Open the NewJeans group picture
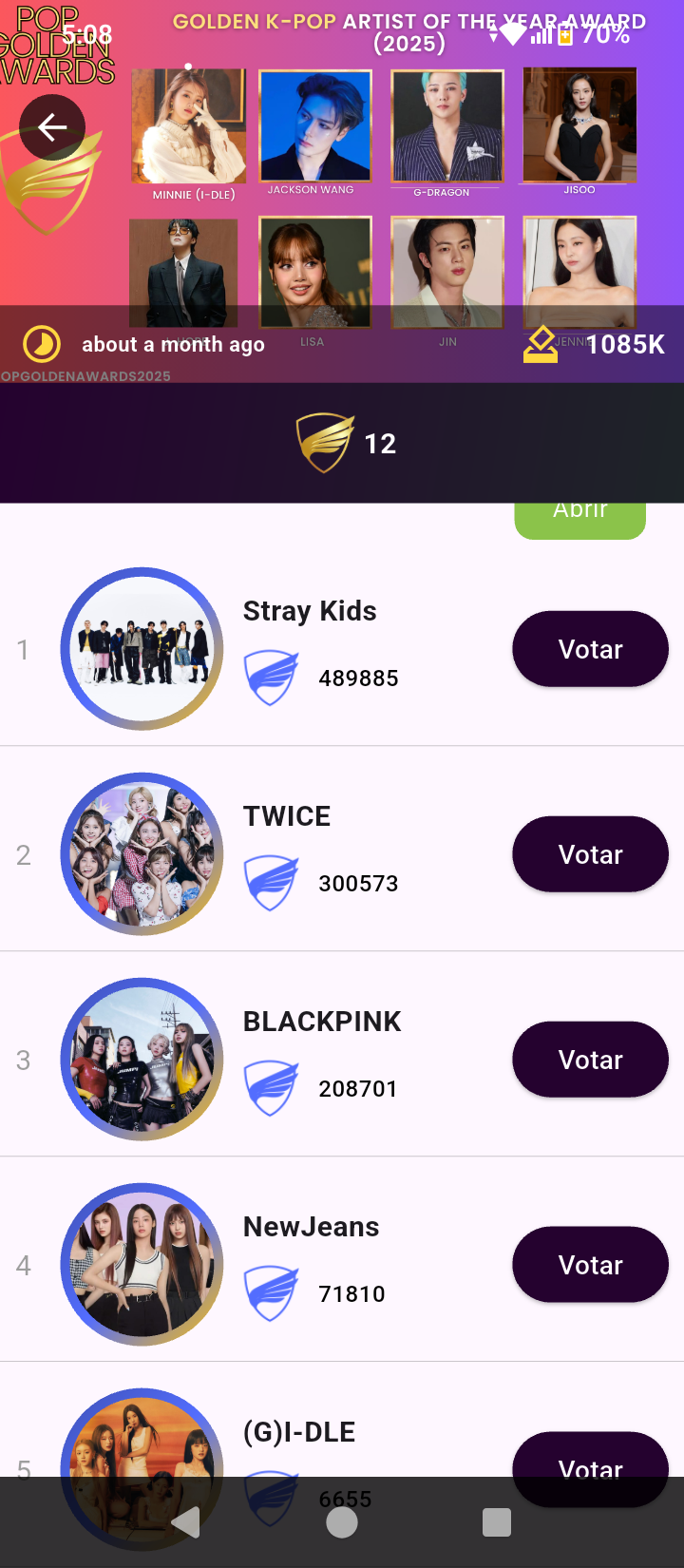Image resolution: width=684 pixels, height=1568 pixels. (x=142, y=1265)
